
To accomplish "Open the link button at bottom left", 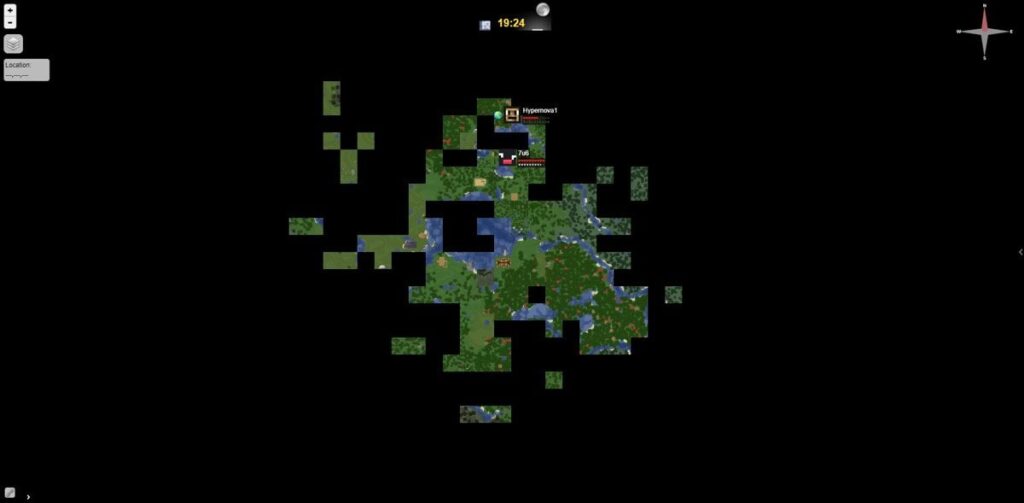I will click(x=10, y=492).
